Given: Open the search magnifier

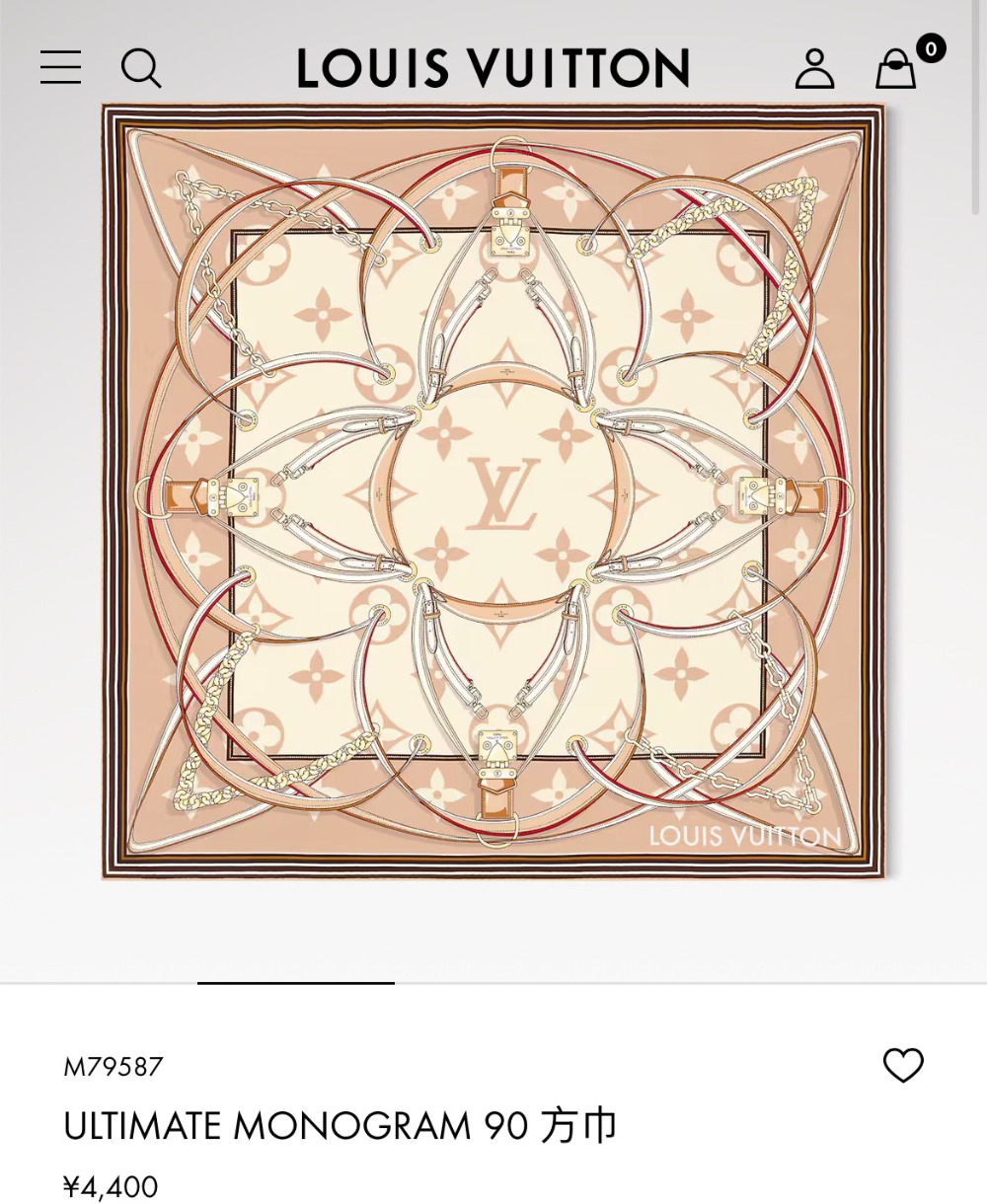Looking at the screenshot, I should (140, 68).
